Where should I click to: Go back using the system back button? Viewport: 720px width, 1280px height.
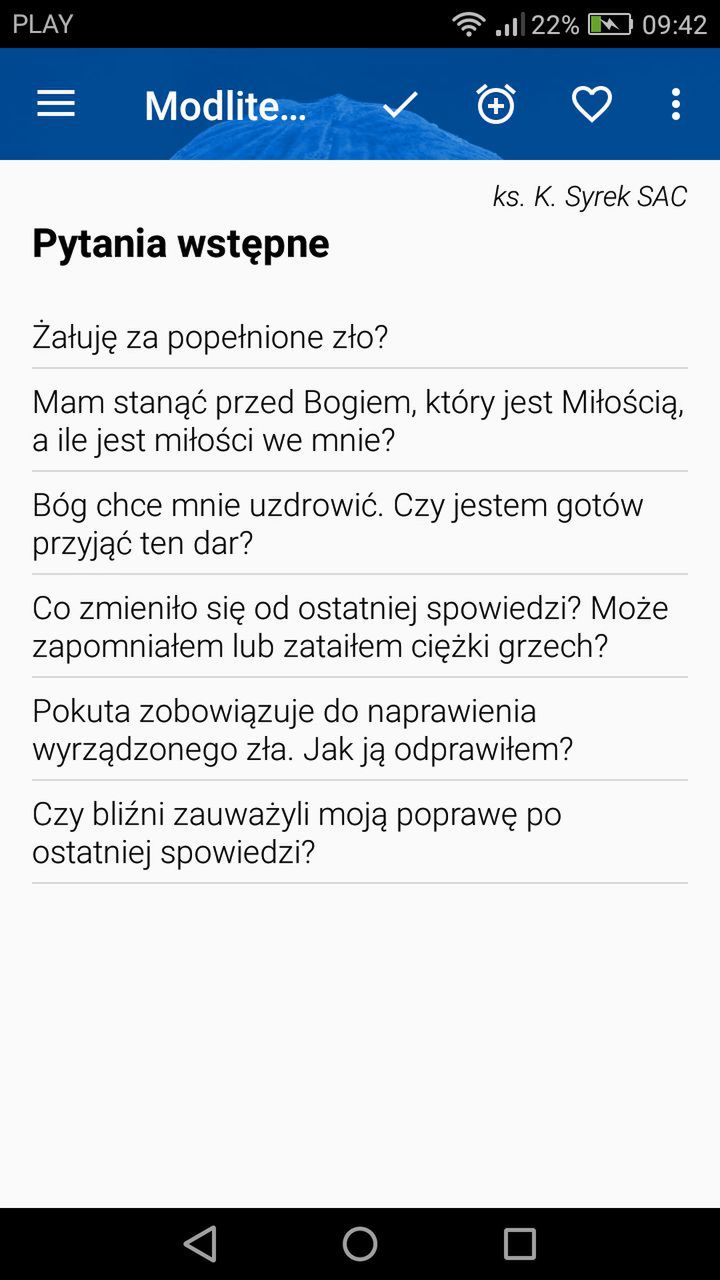(200, 1244)
